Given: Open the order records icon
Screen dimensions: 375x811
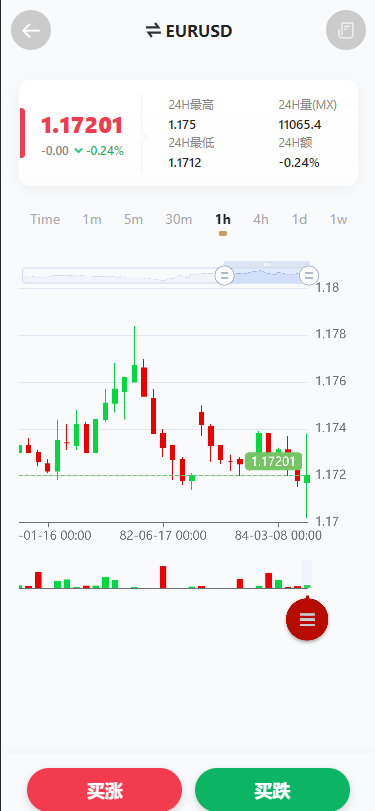Looking at the screenshot, I should [346, 31].
